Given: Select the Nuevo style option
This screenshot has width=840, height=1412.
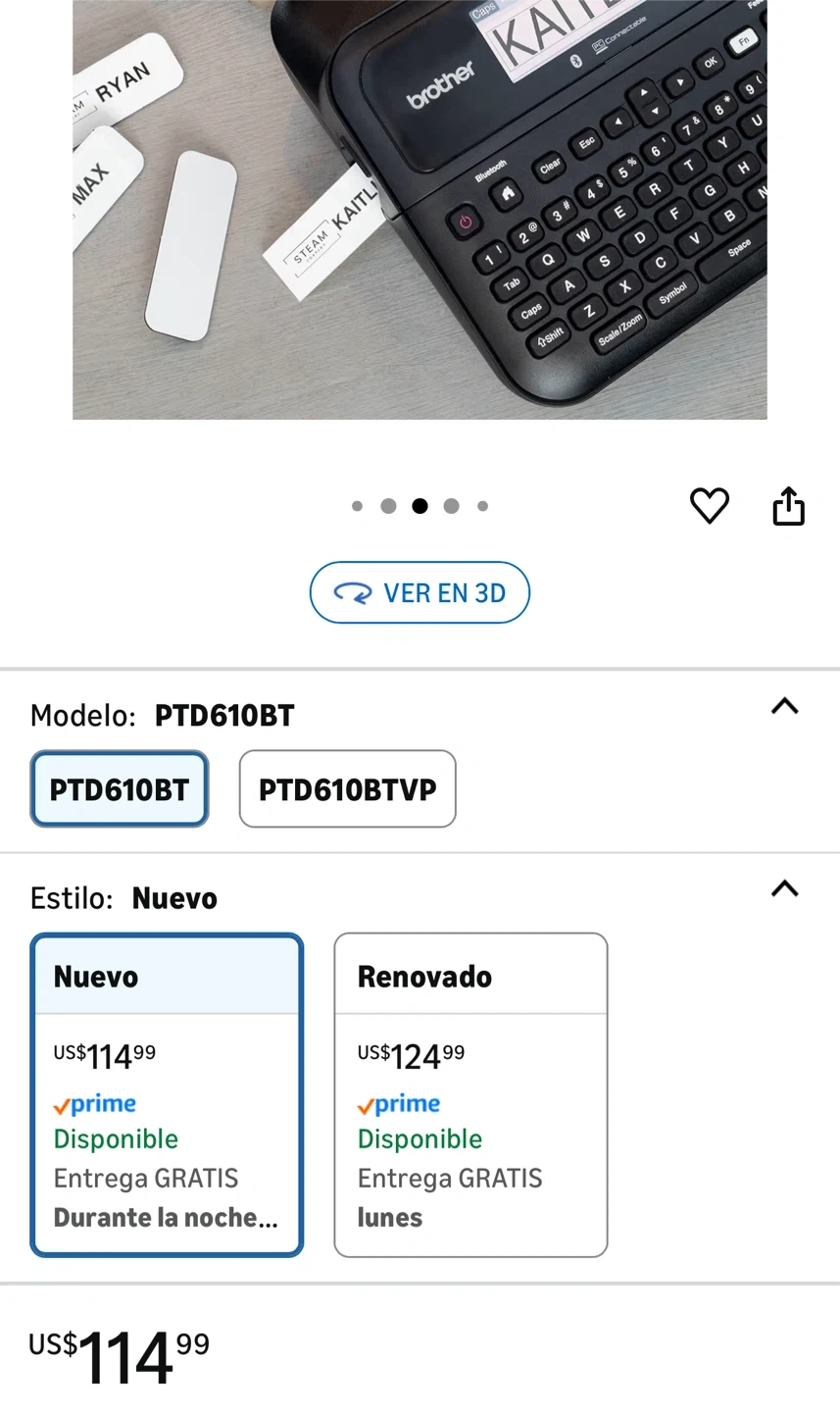Looking at the screenshot, I should [x=167, y=1094].
